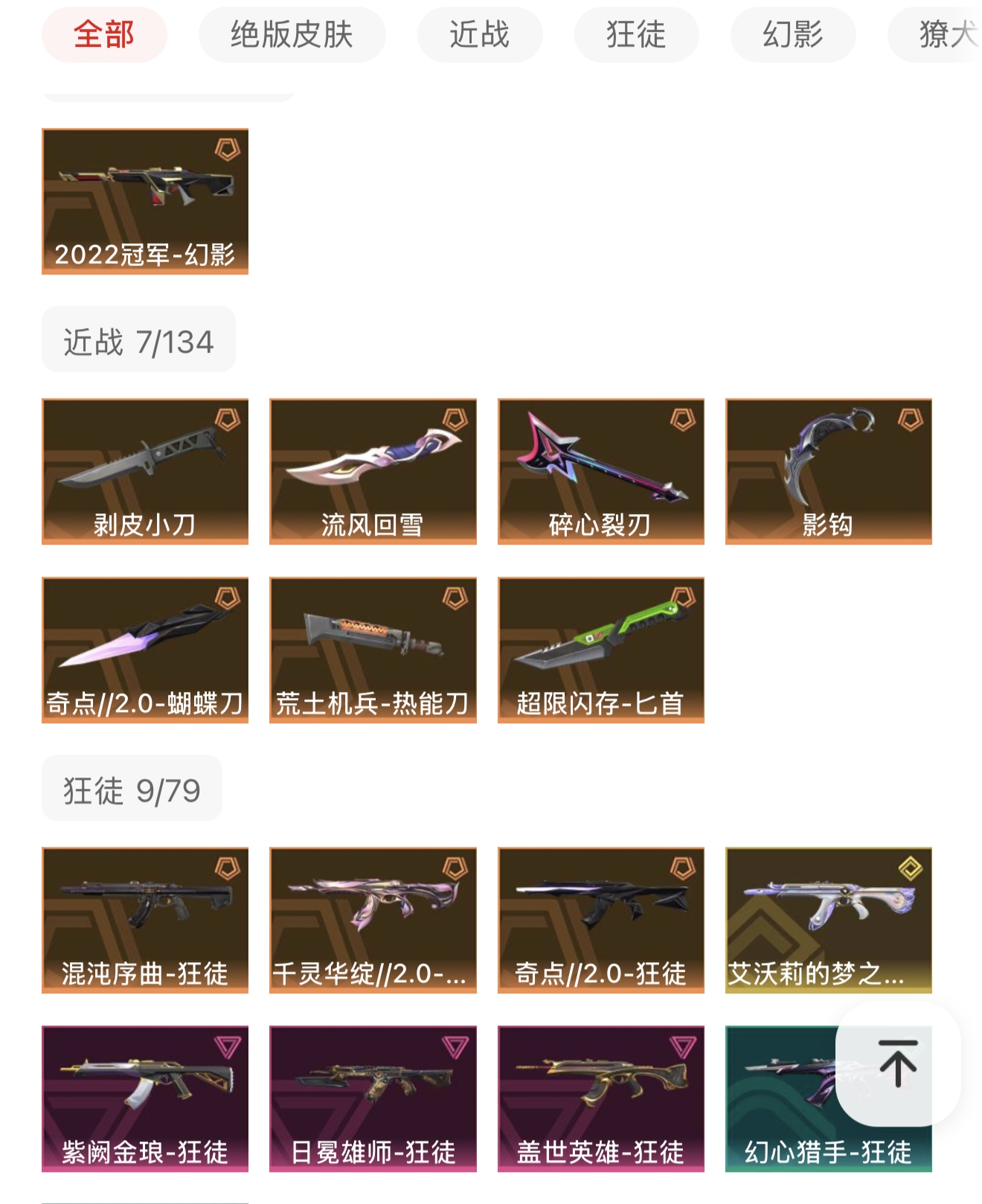Switch to the 绝版皮肤 tab

click(x=292, y=35)
